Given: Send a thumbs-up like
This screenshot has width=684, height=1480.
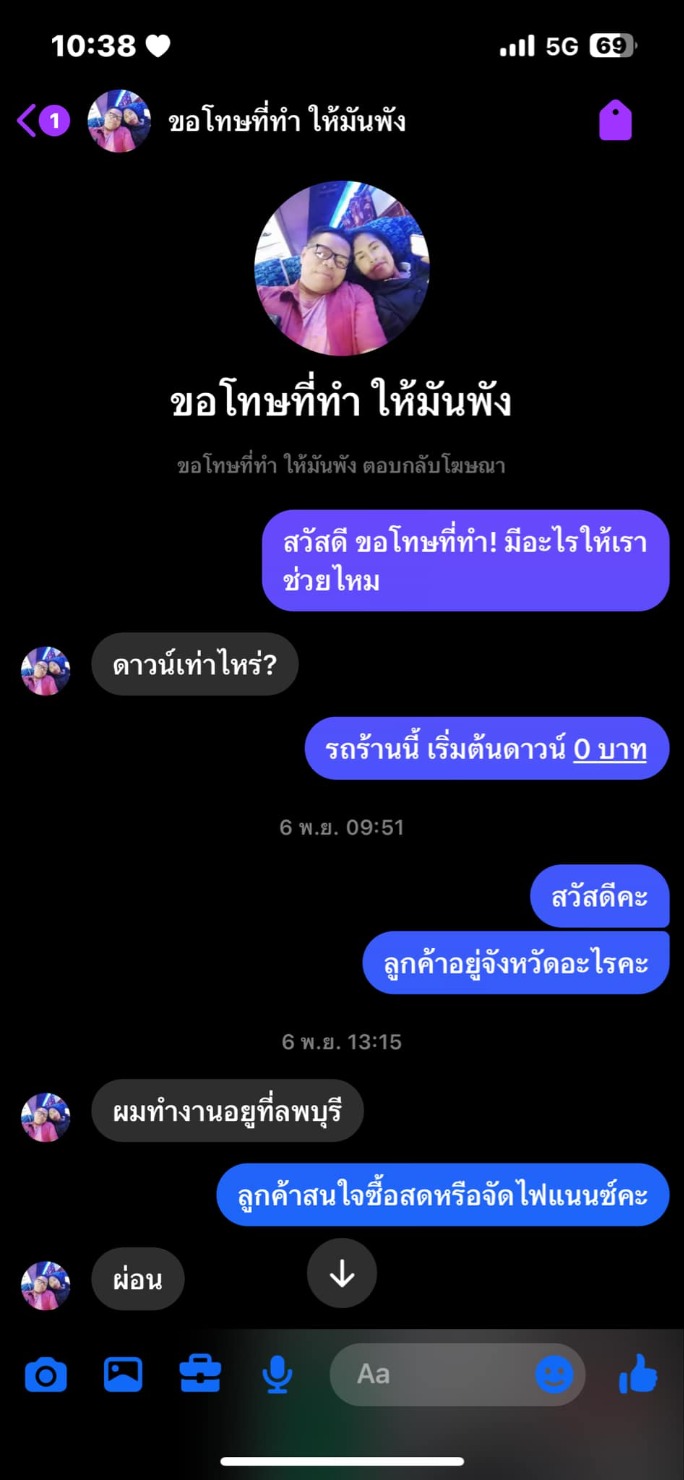Looking at the screenshot, I should click(x=638, y=1373).
